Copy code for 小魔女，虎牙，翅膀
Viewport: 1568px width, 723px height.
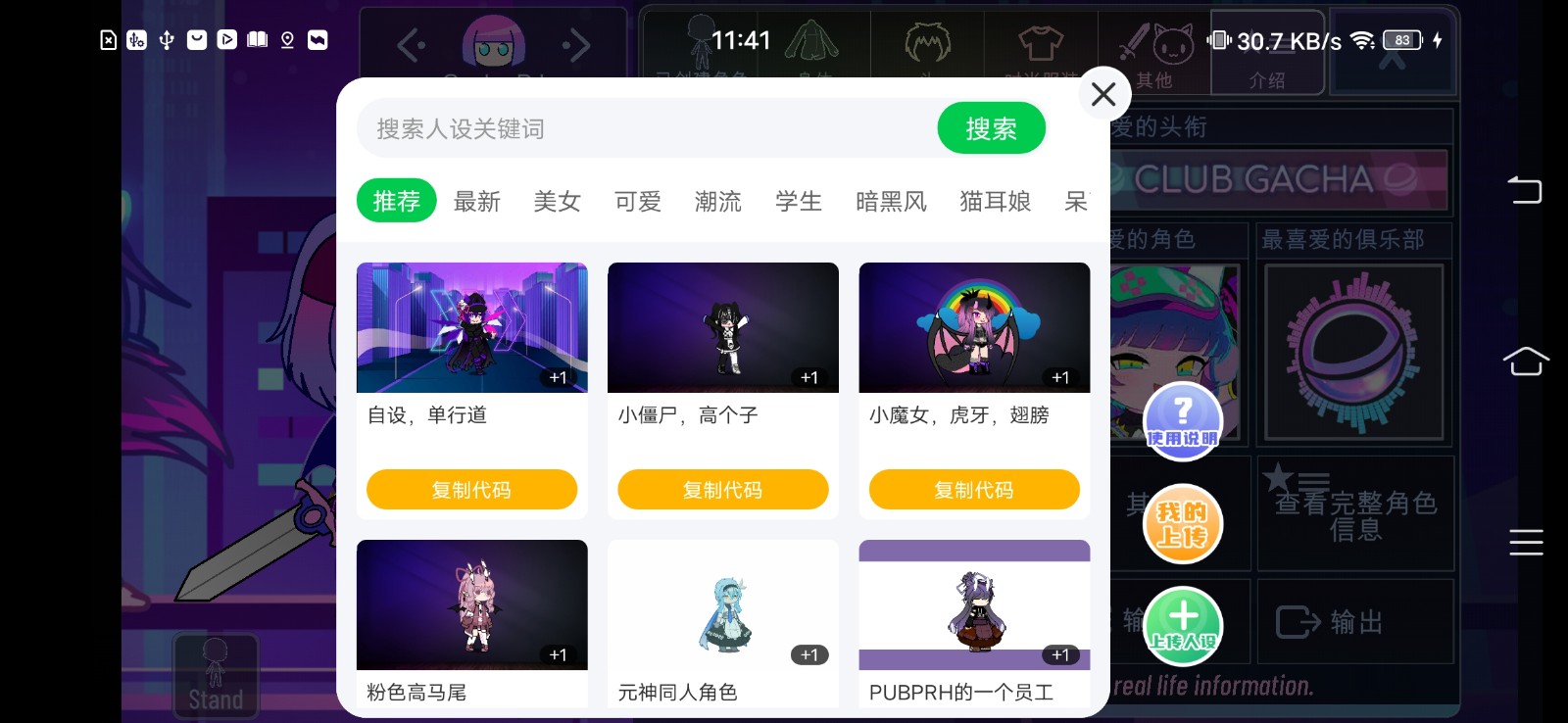[974, 489]
